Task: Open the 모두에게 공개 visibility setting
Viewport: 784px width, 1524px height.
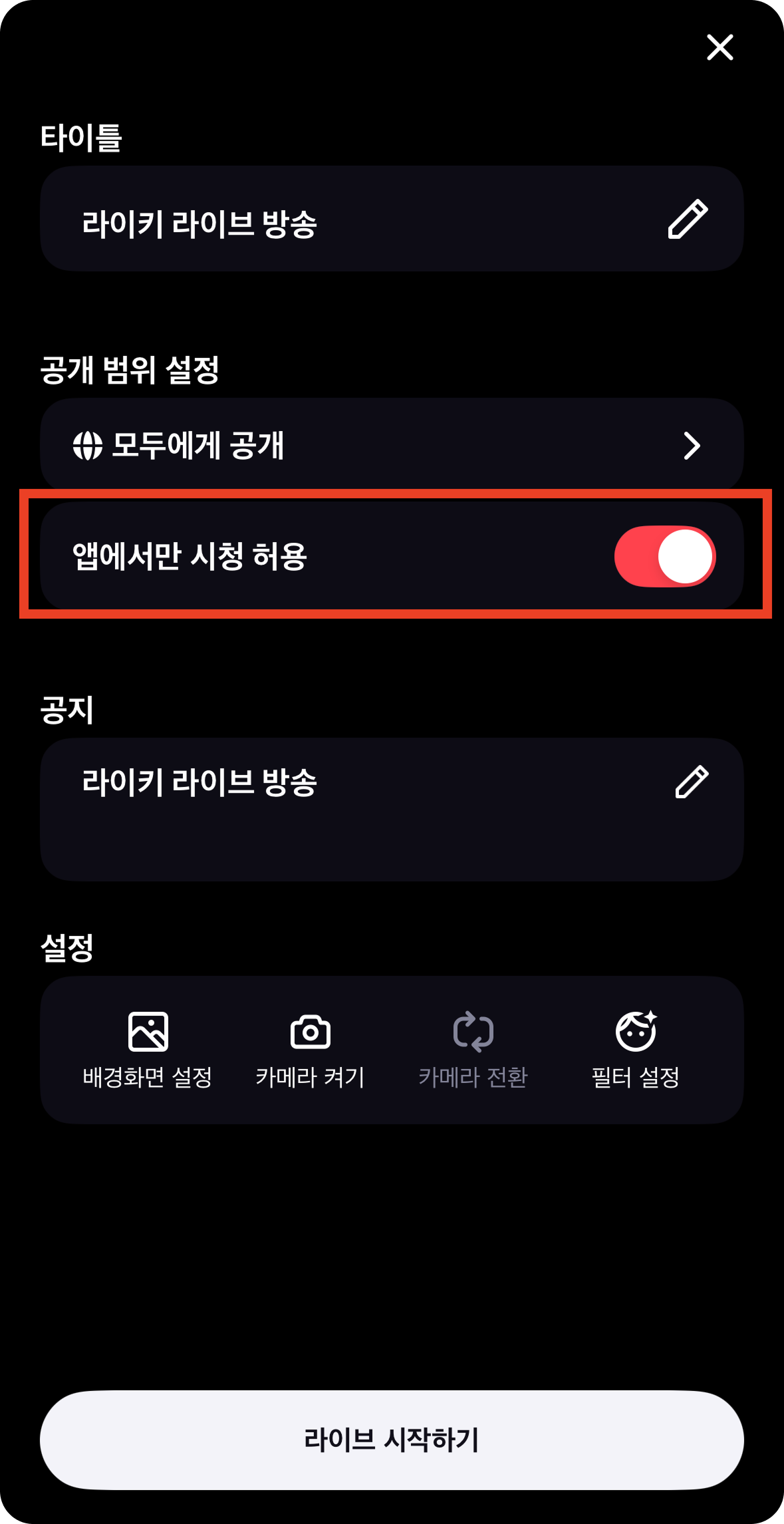Action: pos(391,445)
